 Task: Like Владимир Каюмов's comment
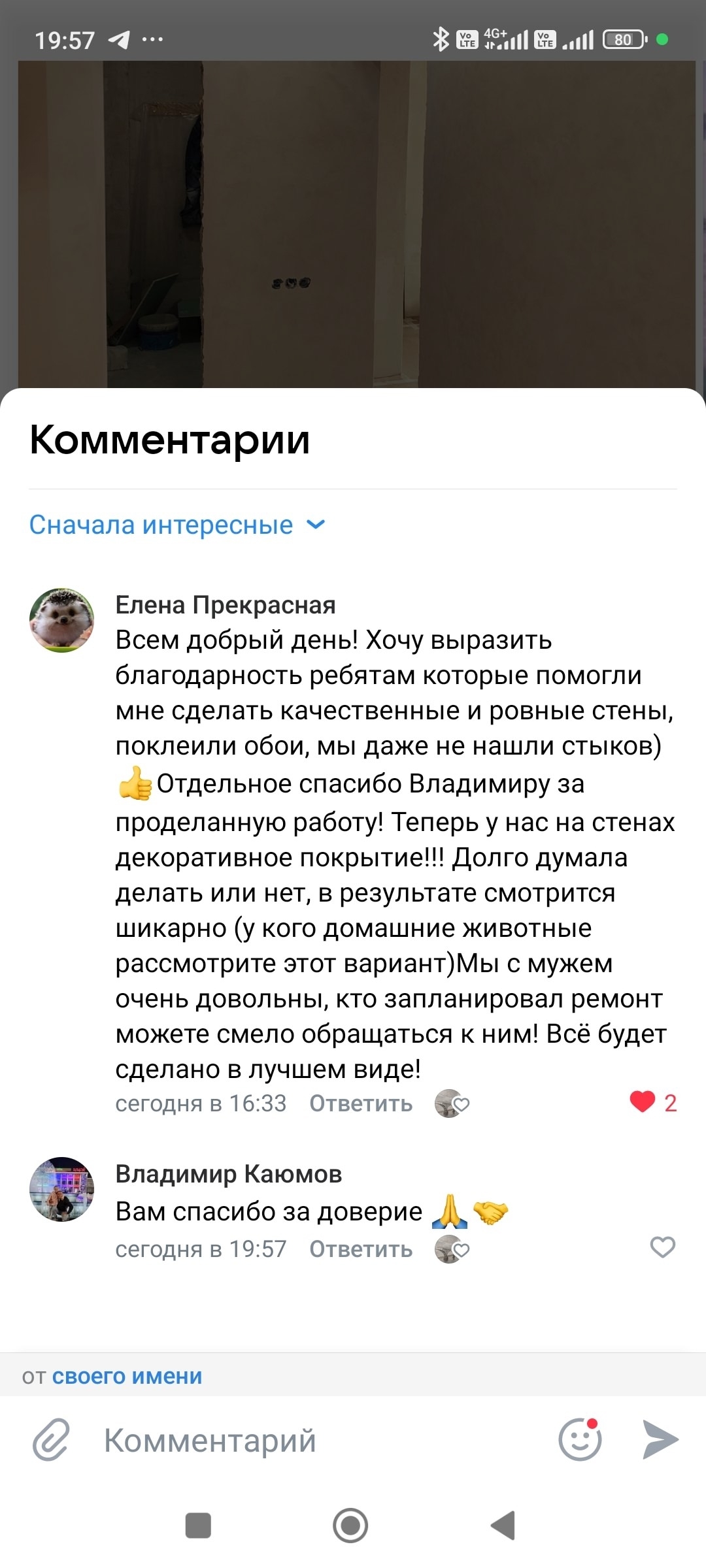click(662, 1247)
